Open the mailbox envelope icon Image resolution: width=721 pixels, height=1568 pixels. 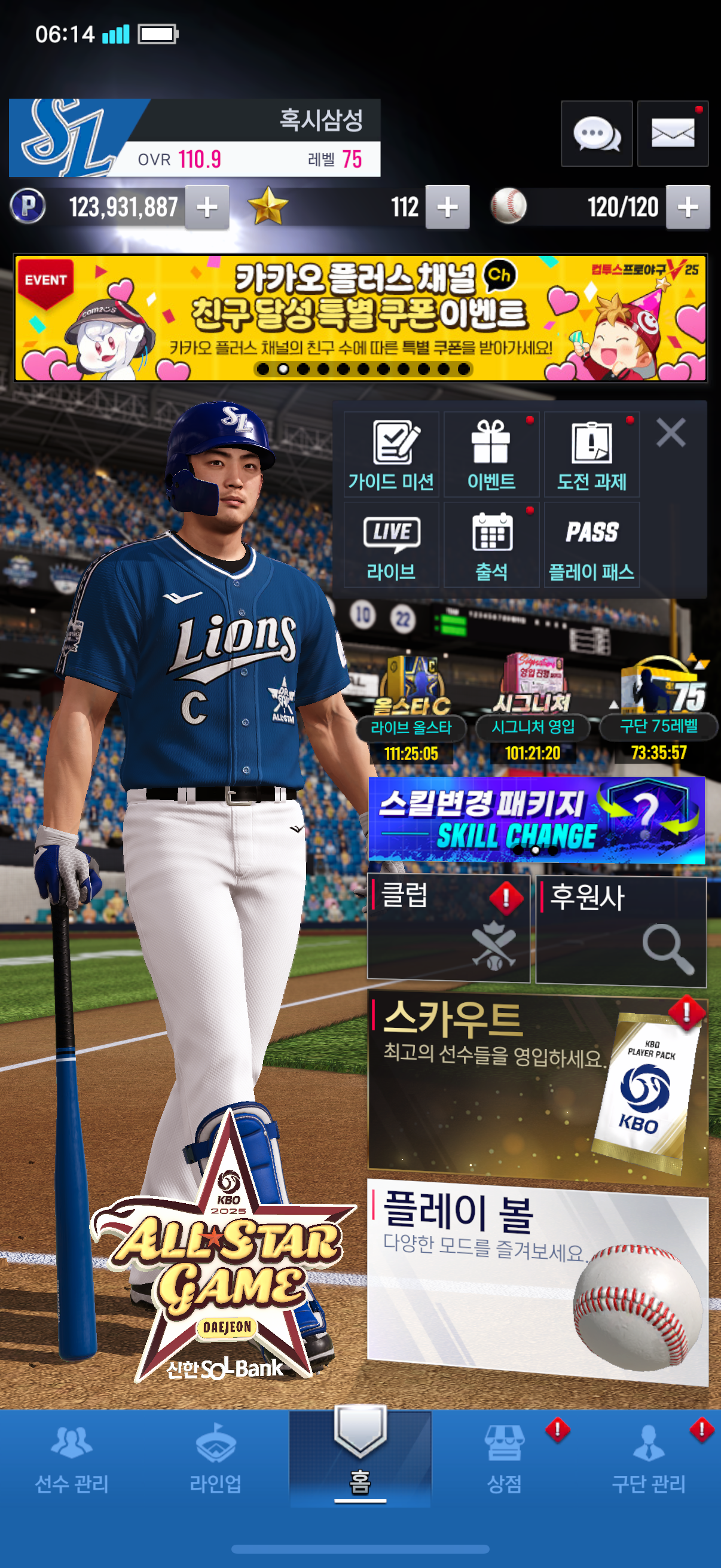click(673, 133)
